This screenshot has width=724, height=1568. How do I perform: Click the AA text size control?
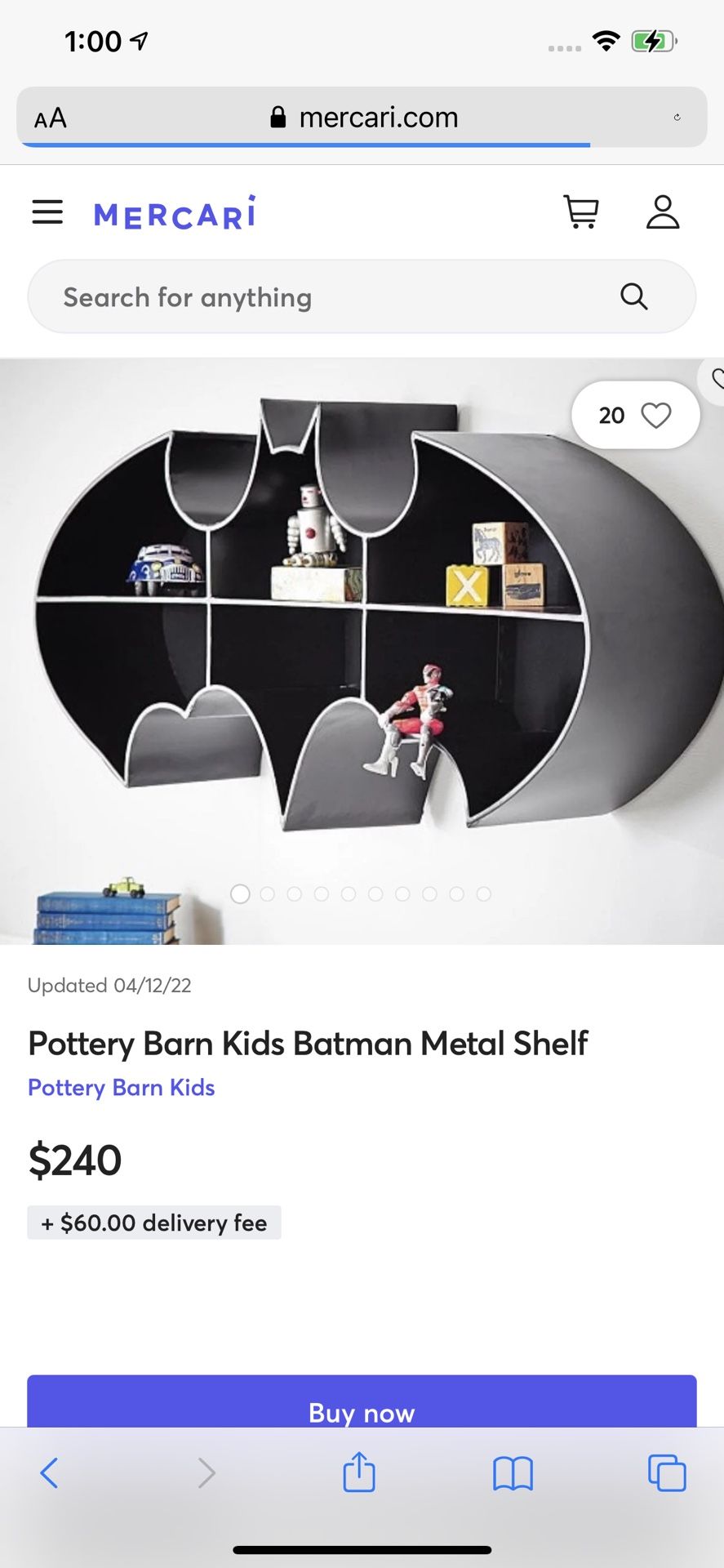coord(50,117)
